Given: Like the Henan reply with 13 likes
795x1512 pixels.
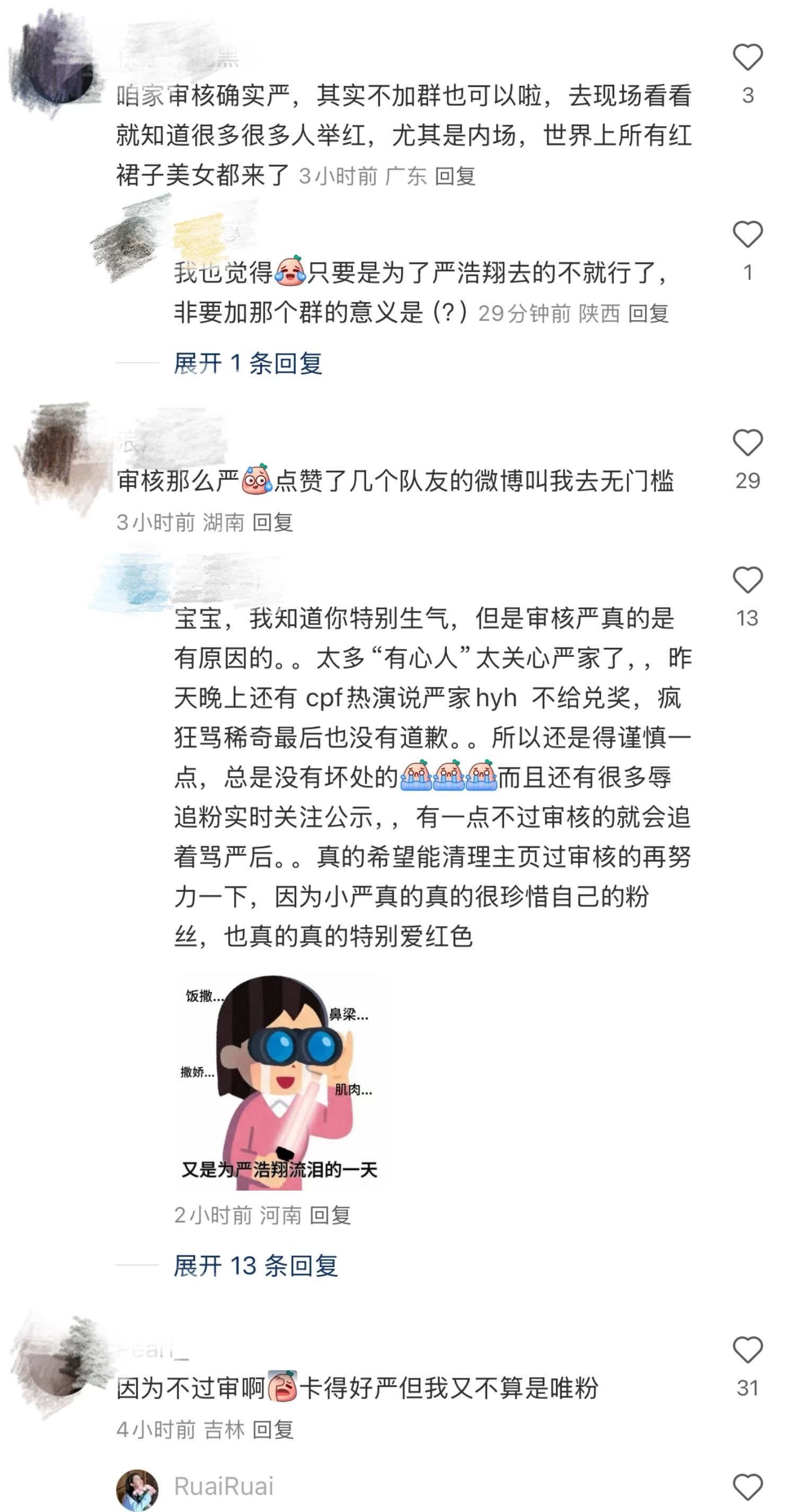Looking at the screenshot, I should 747,580.
